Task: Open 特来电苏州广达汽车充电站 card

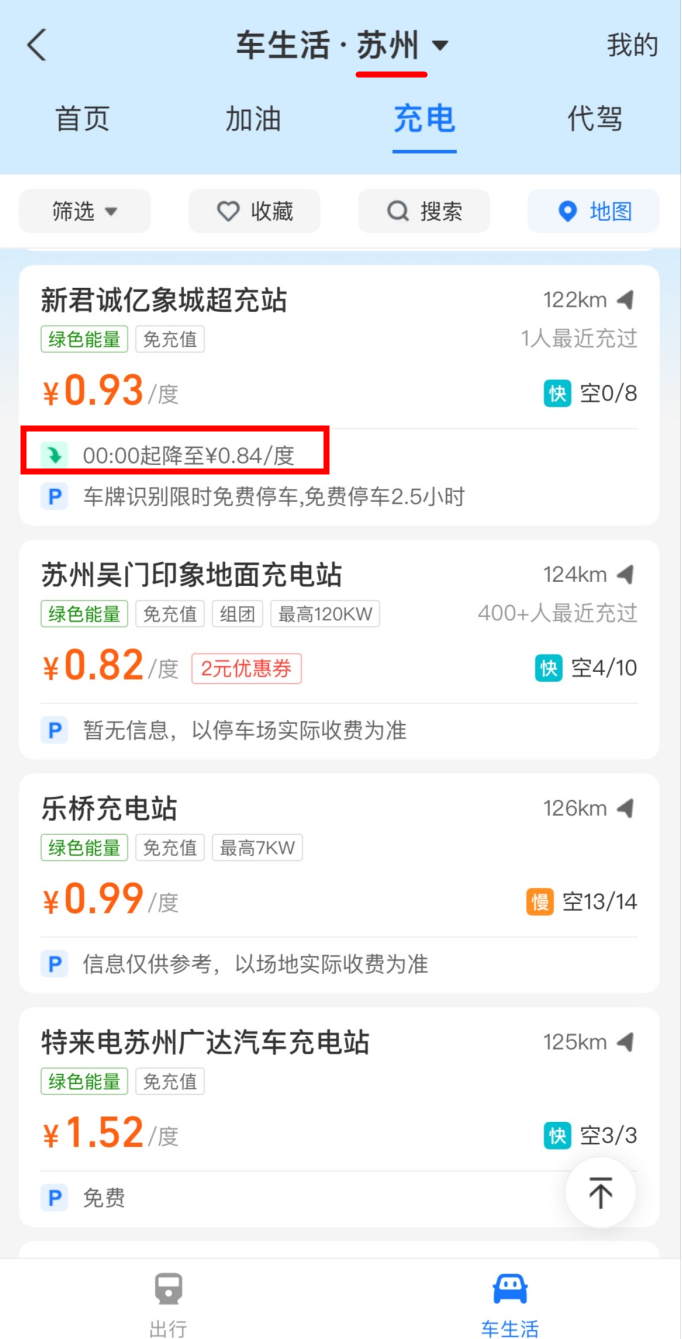Action: click(x=205, y=1042)
